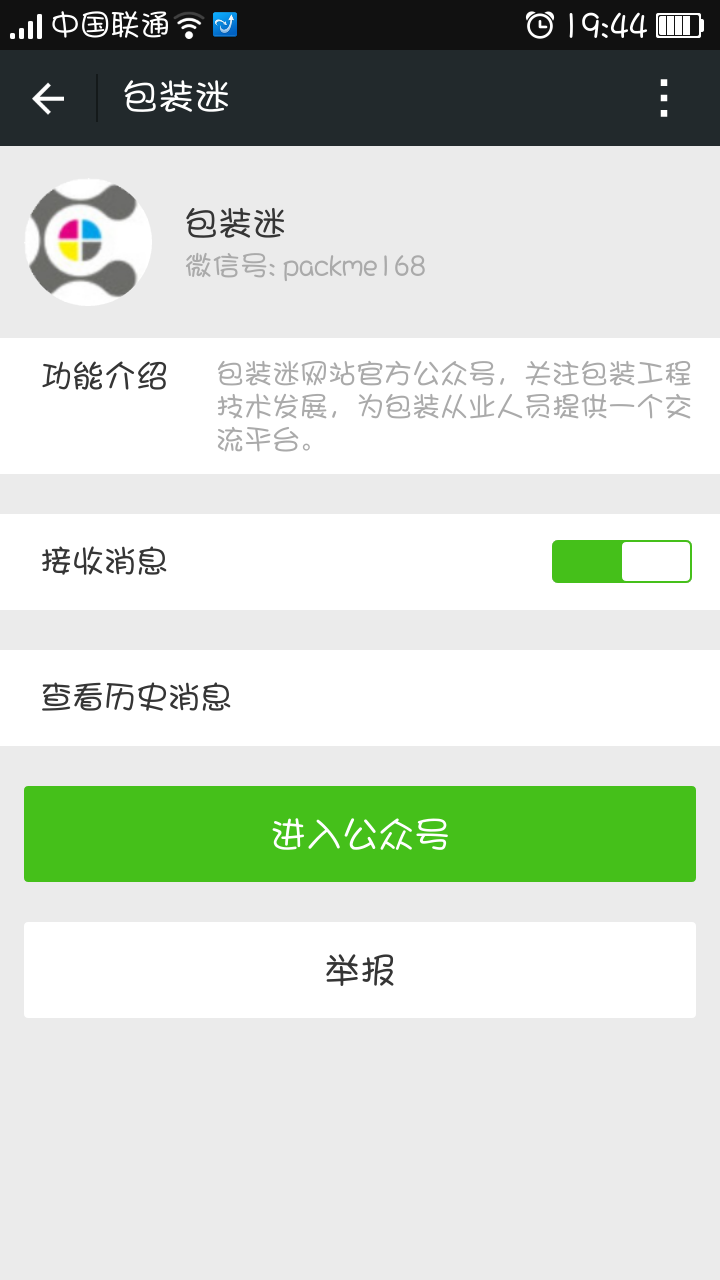Open account details via 微信号 row
This screenshot has height=1280, width=720.
click(304, 268)
